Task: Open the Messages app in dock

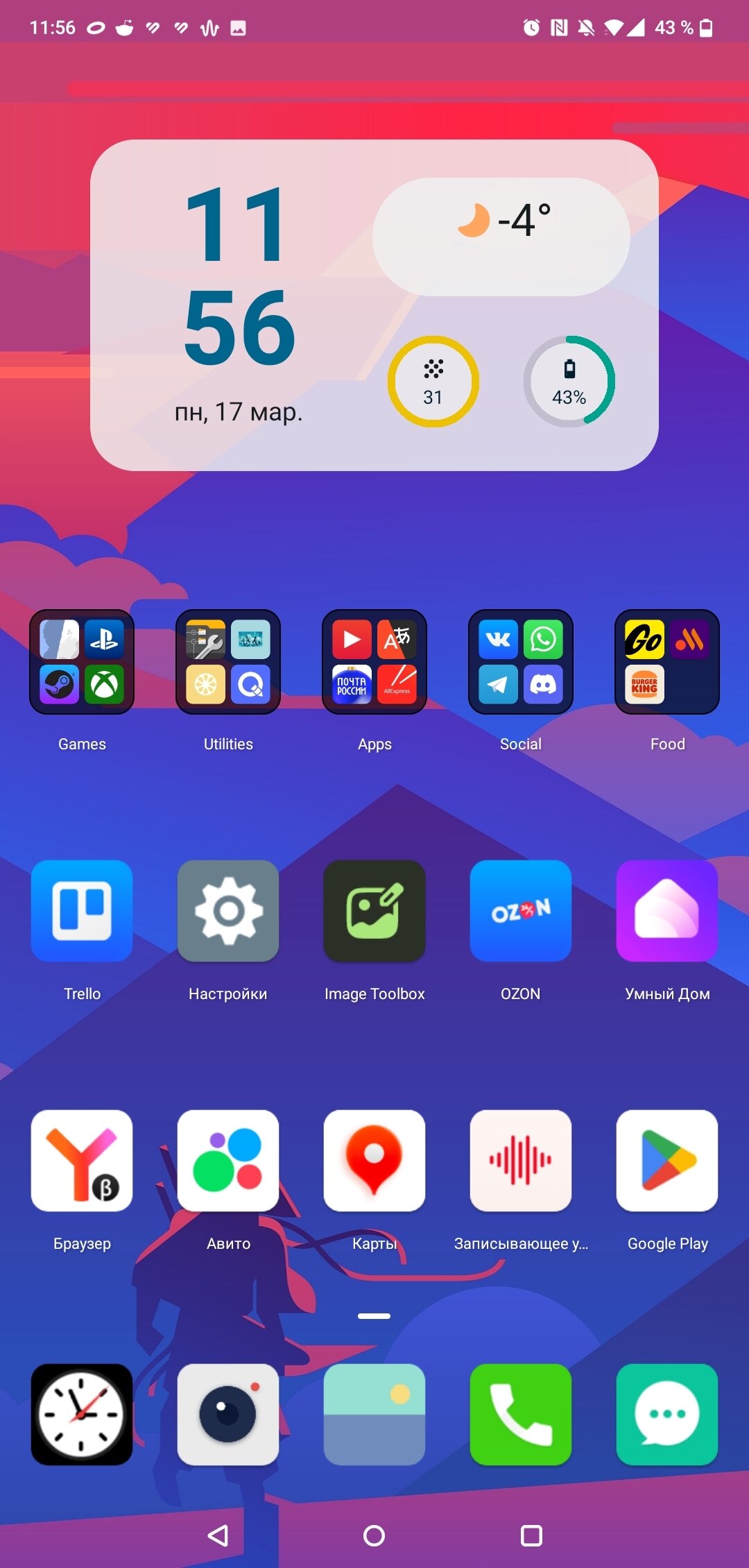Action: tap(667, 1415)
